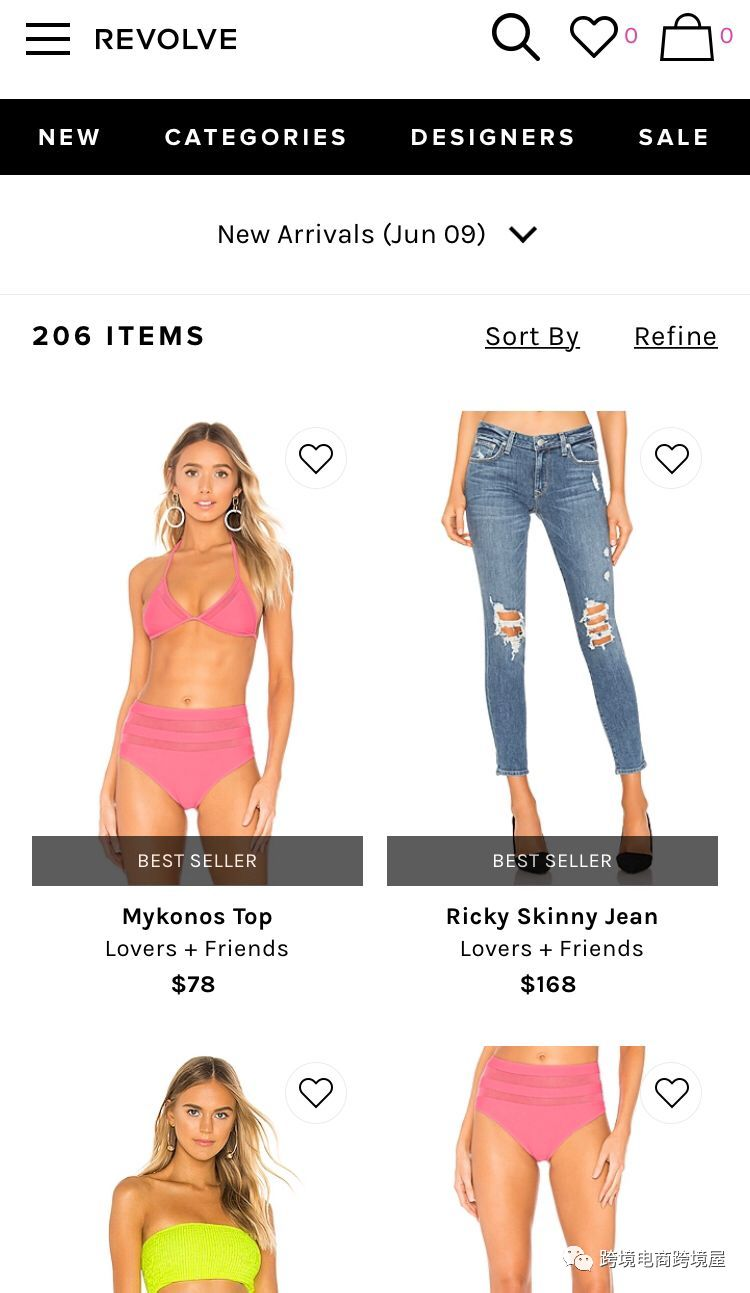Go to the DESIGNERS tab

(x=493, y=137)
